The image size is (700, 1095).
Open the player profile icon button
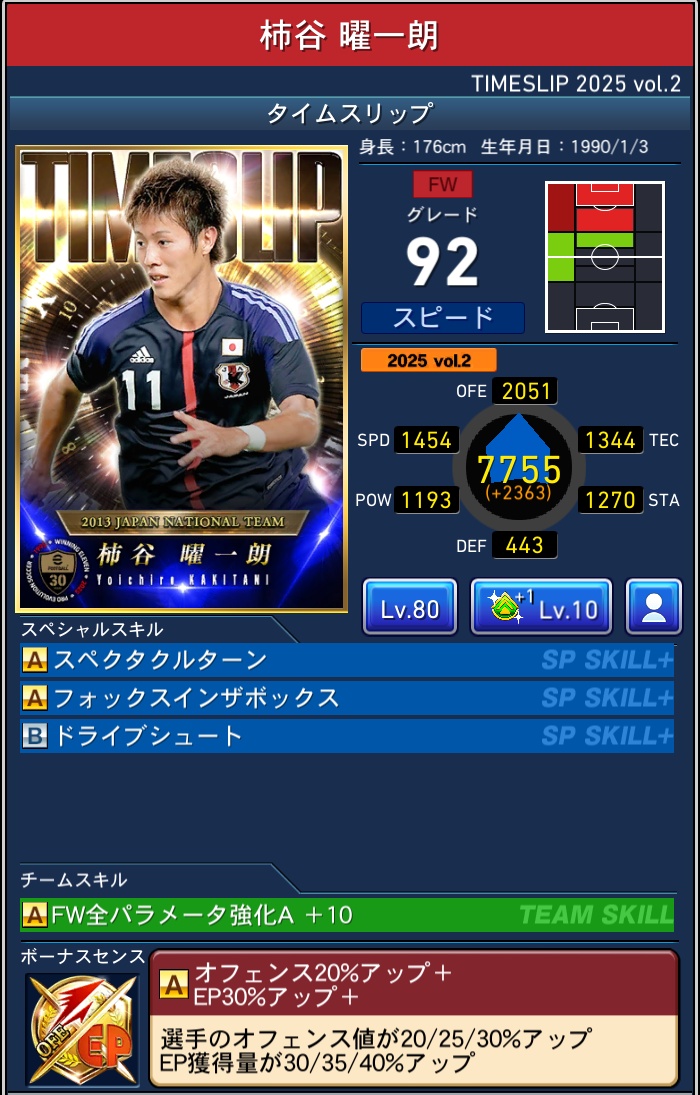(654, 608)
